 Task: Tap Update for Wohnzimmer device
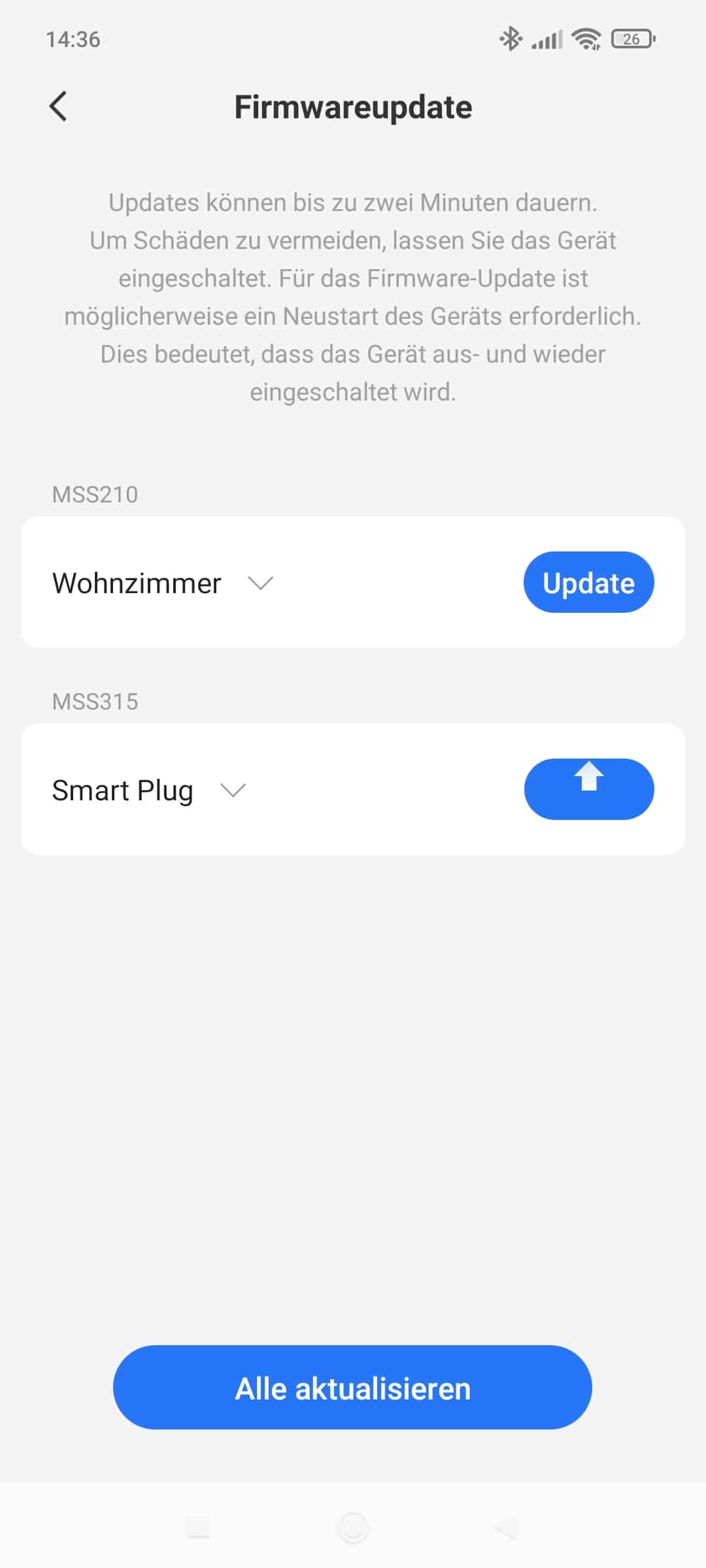(588, 582)
